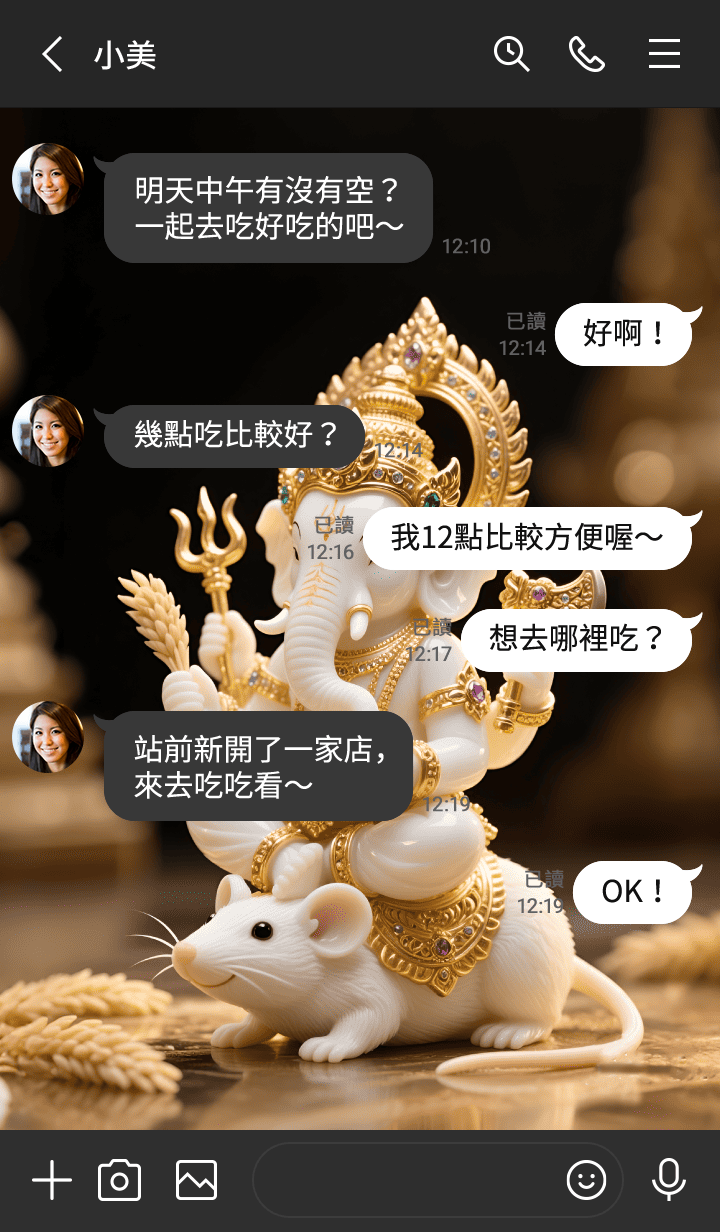This screenshot has height=1232, width=720.
Task: View 小美's profile picture beside the first message
Action: coord(47,179)
